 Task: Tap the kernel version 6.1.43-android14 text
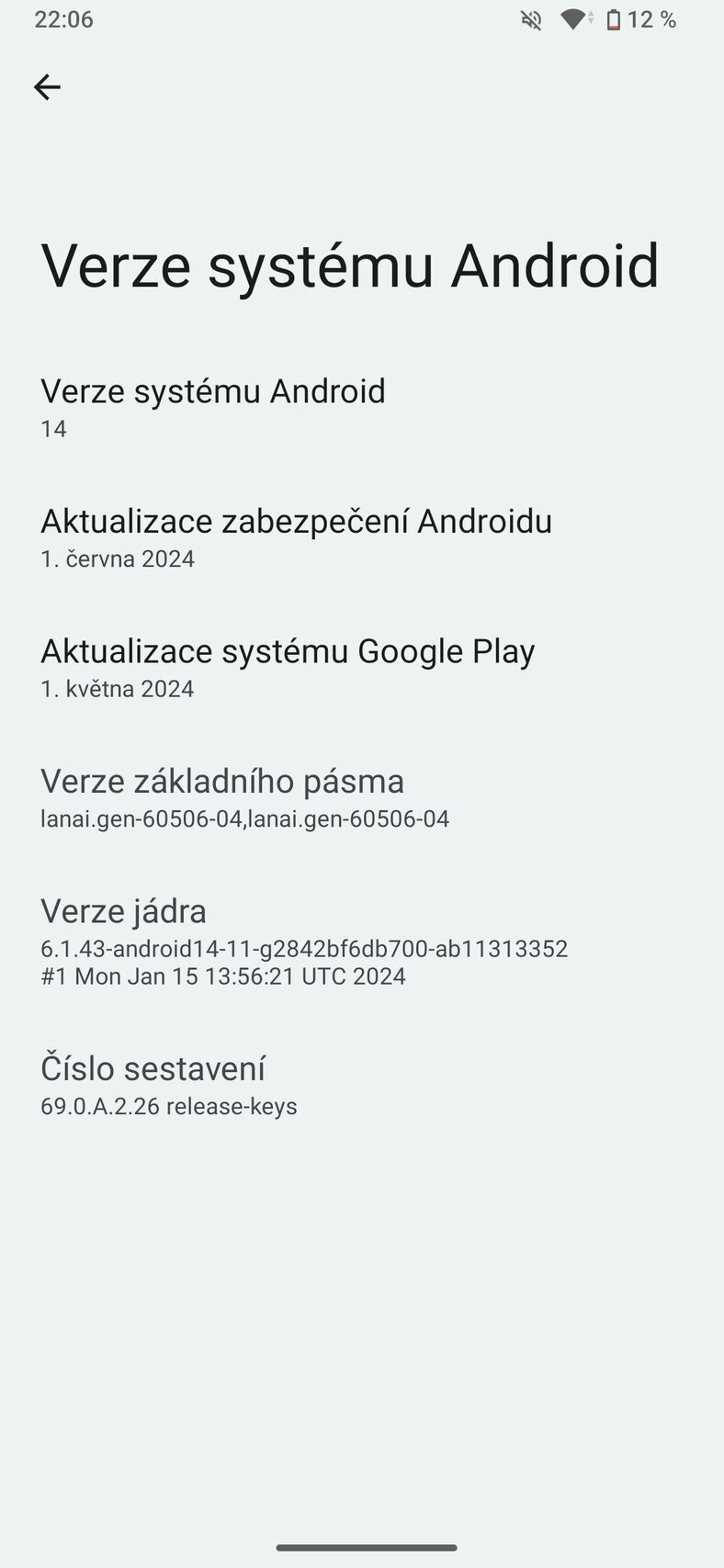click(x=304, y=948)
